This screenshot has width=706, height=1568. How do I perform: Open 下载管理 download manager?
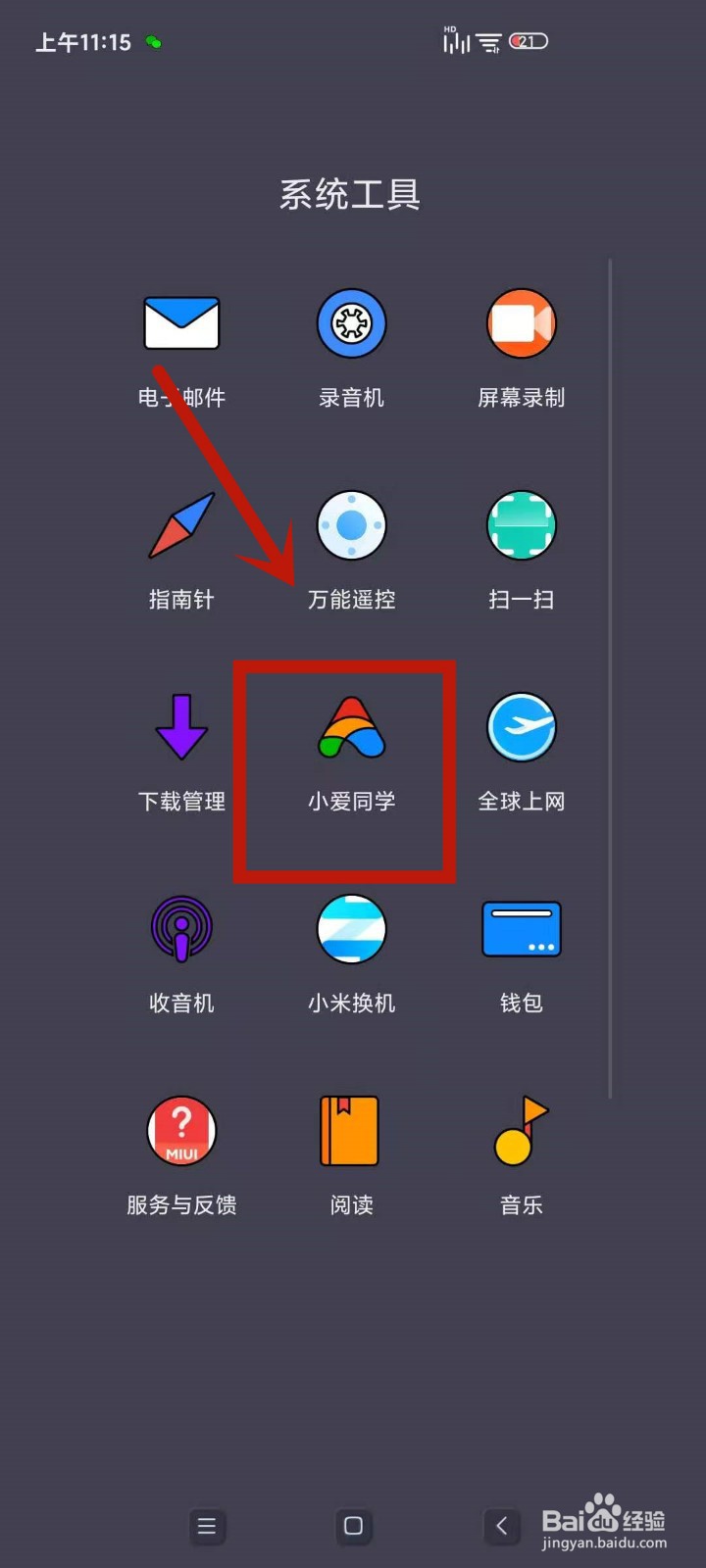click(181, 727)
